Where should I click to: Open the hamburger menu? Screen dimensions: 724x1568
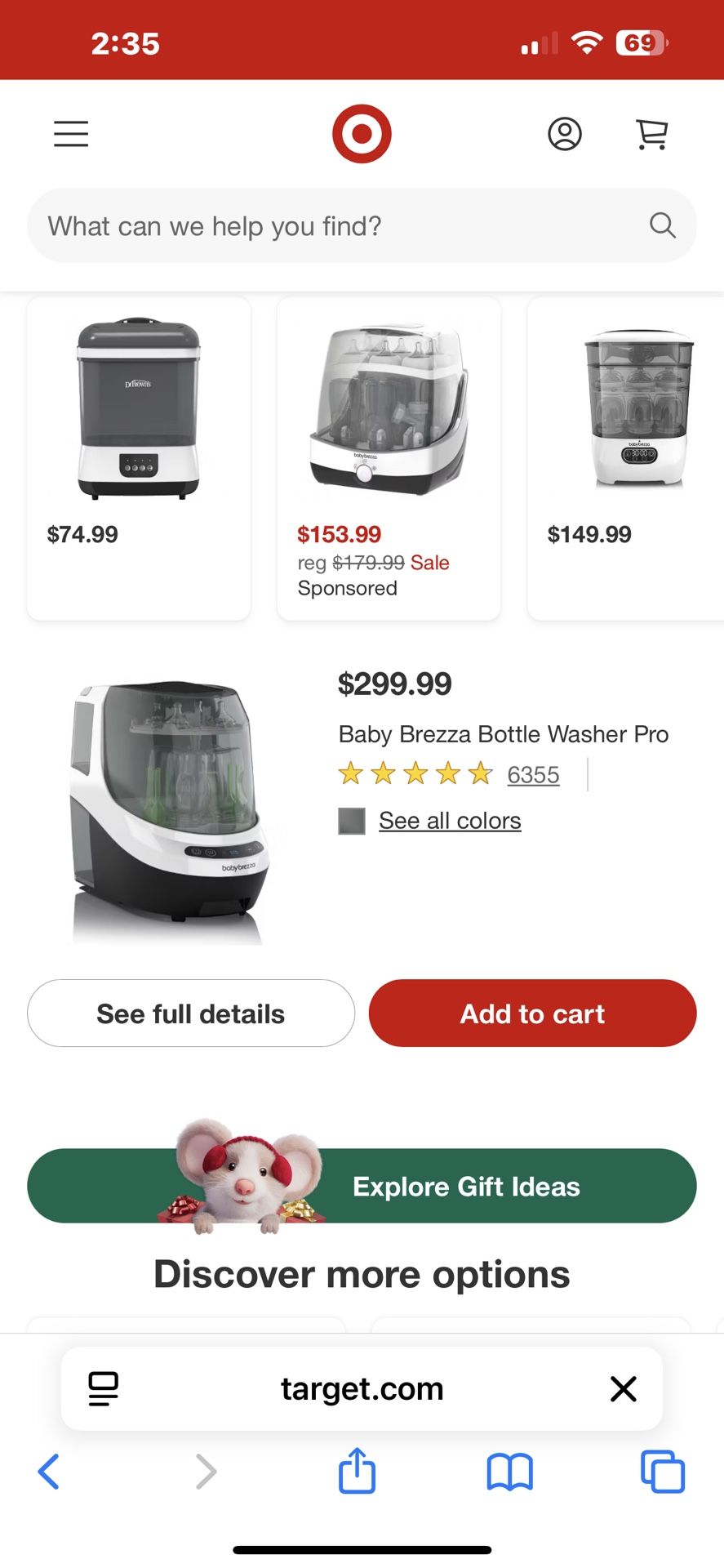(71, 134)
